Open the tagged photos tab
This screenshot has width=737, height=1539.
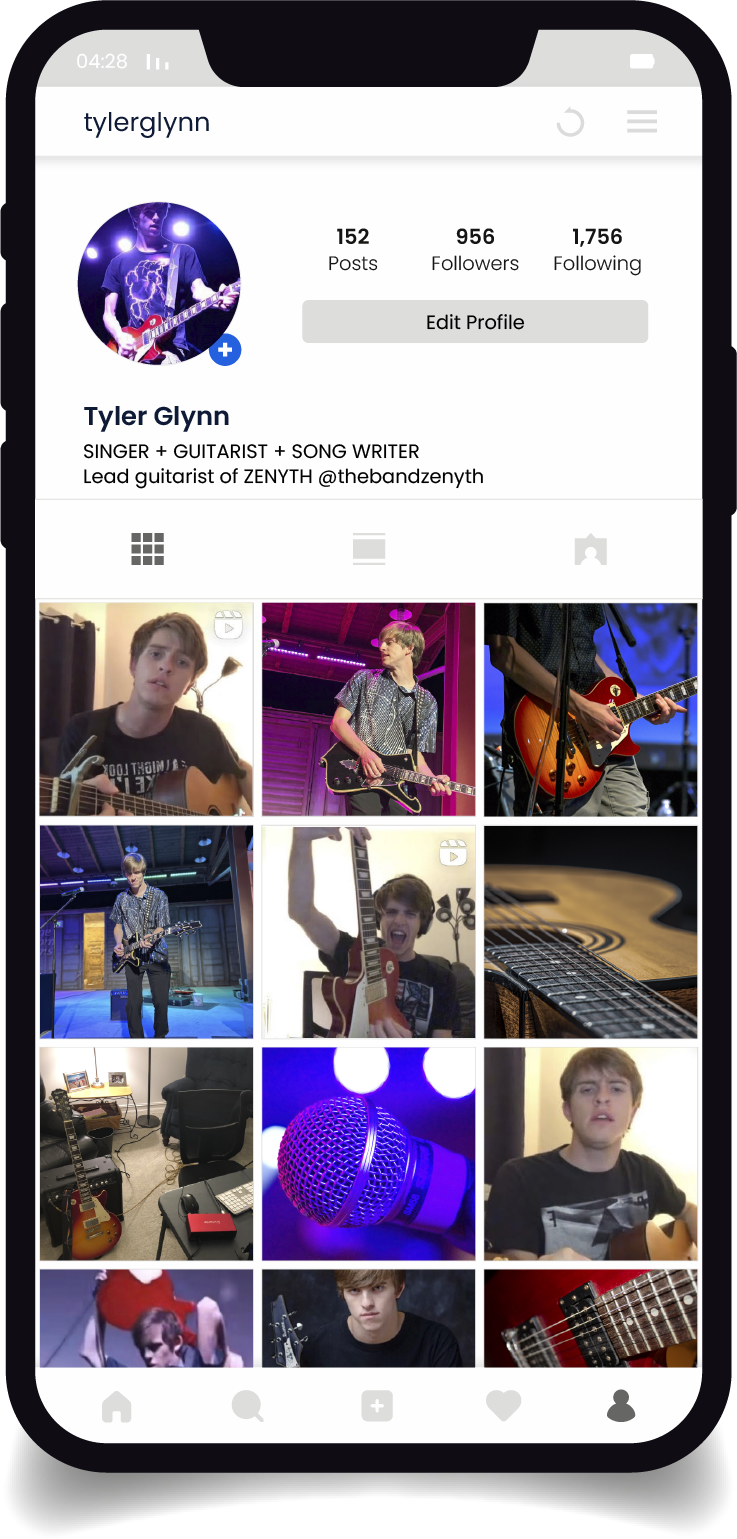pos(591,550)
